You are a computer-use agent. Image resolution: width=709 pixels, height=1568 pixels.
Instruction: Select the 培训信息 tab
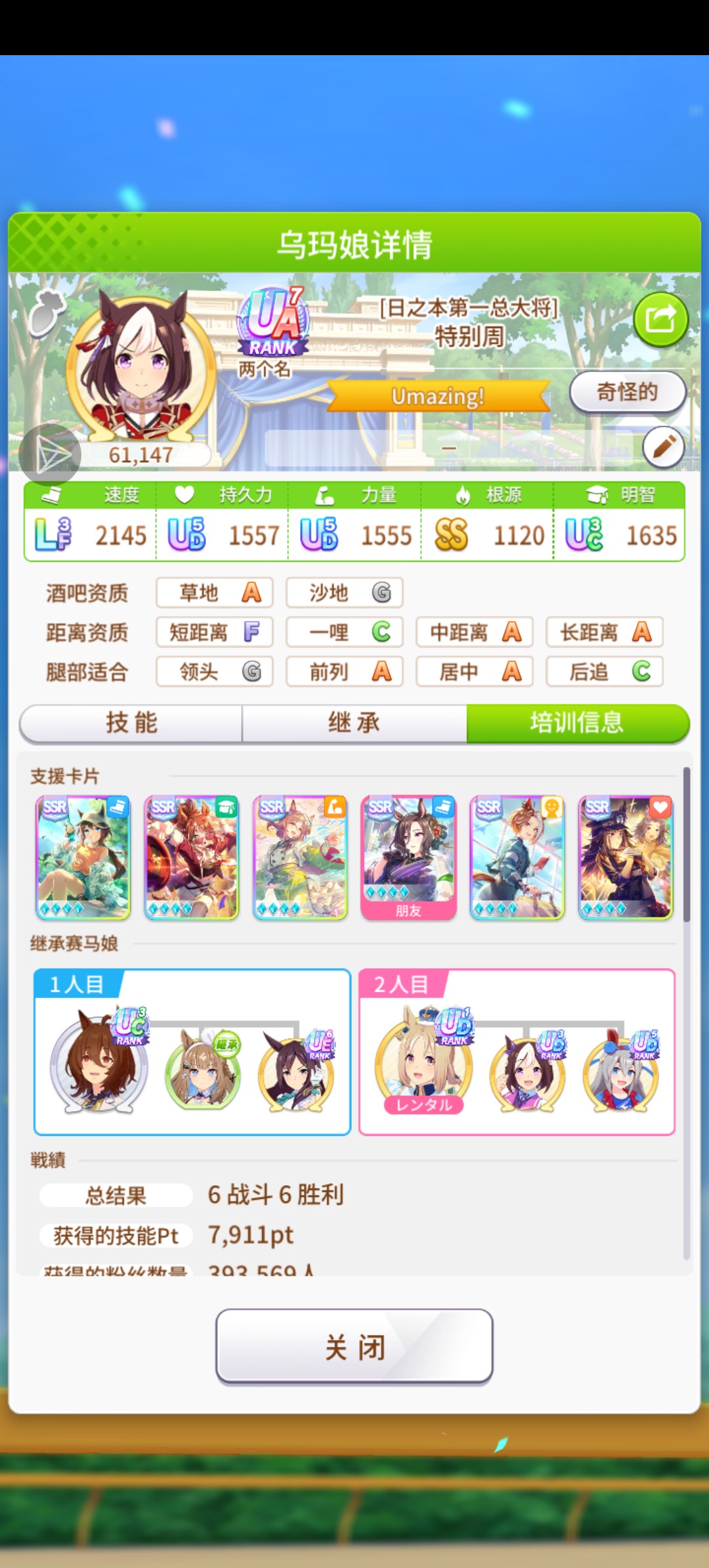(x=577, y=723)
